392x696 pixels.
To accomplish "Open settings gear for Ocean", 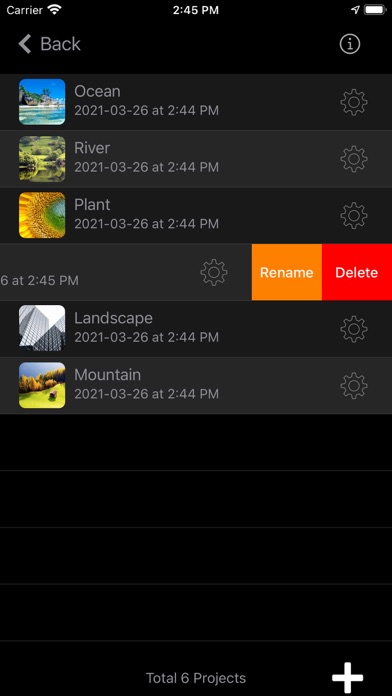I will click(354, 102).
